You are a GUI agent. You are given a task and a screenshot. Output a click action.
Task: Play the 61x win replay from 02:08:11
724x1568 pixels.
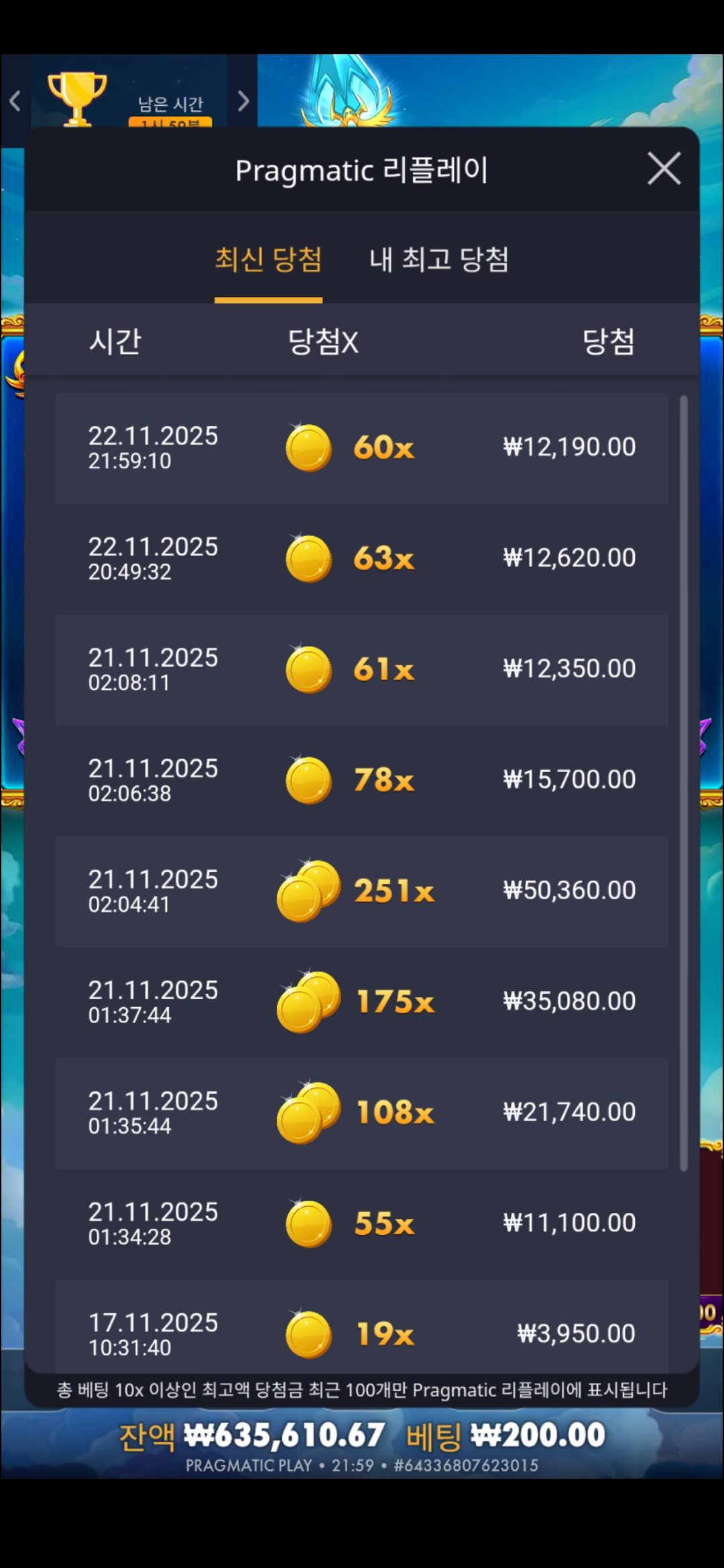click(x=362, y=669)
